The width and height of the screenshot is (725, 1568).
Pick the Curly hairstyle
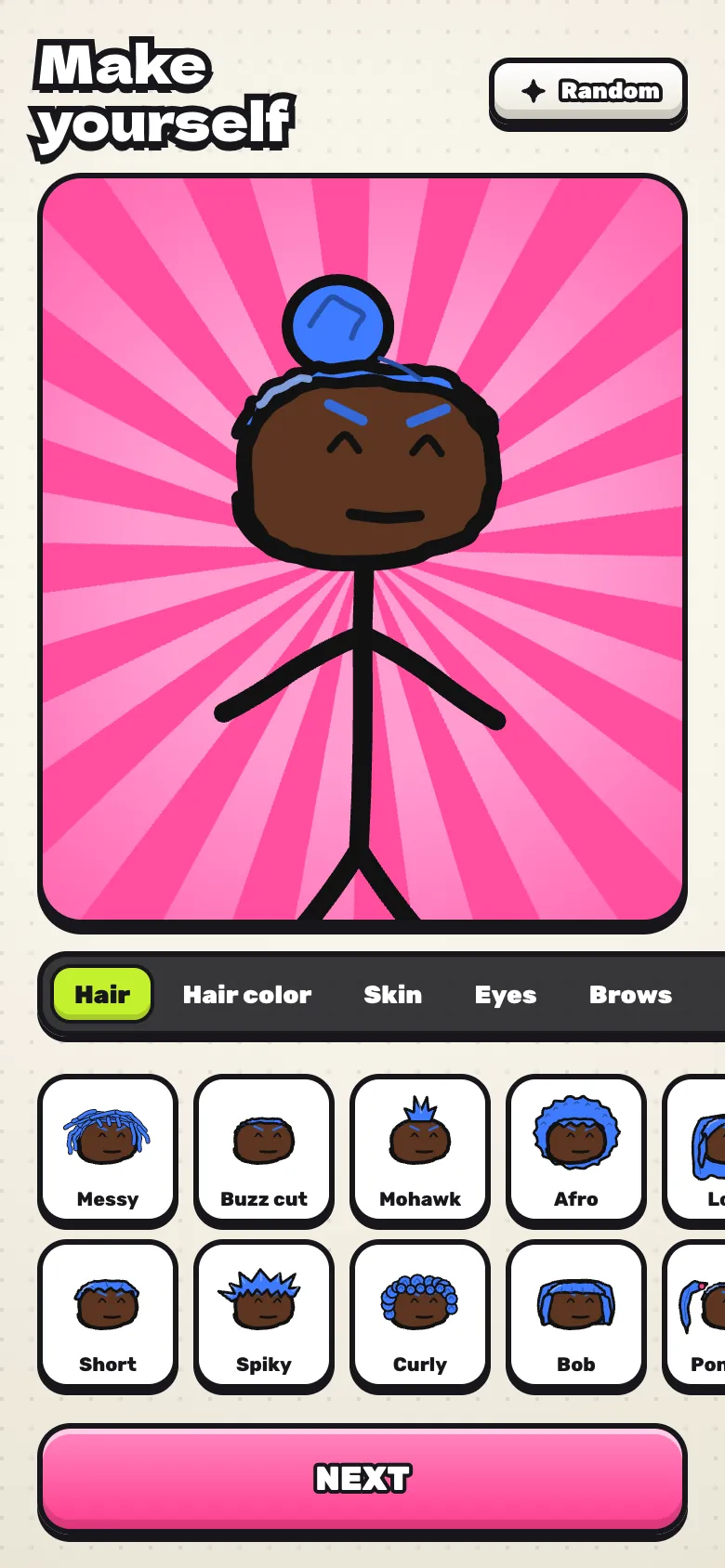[420, 1315]
